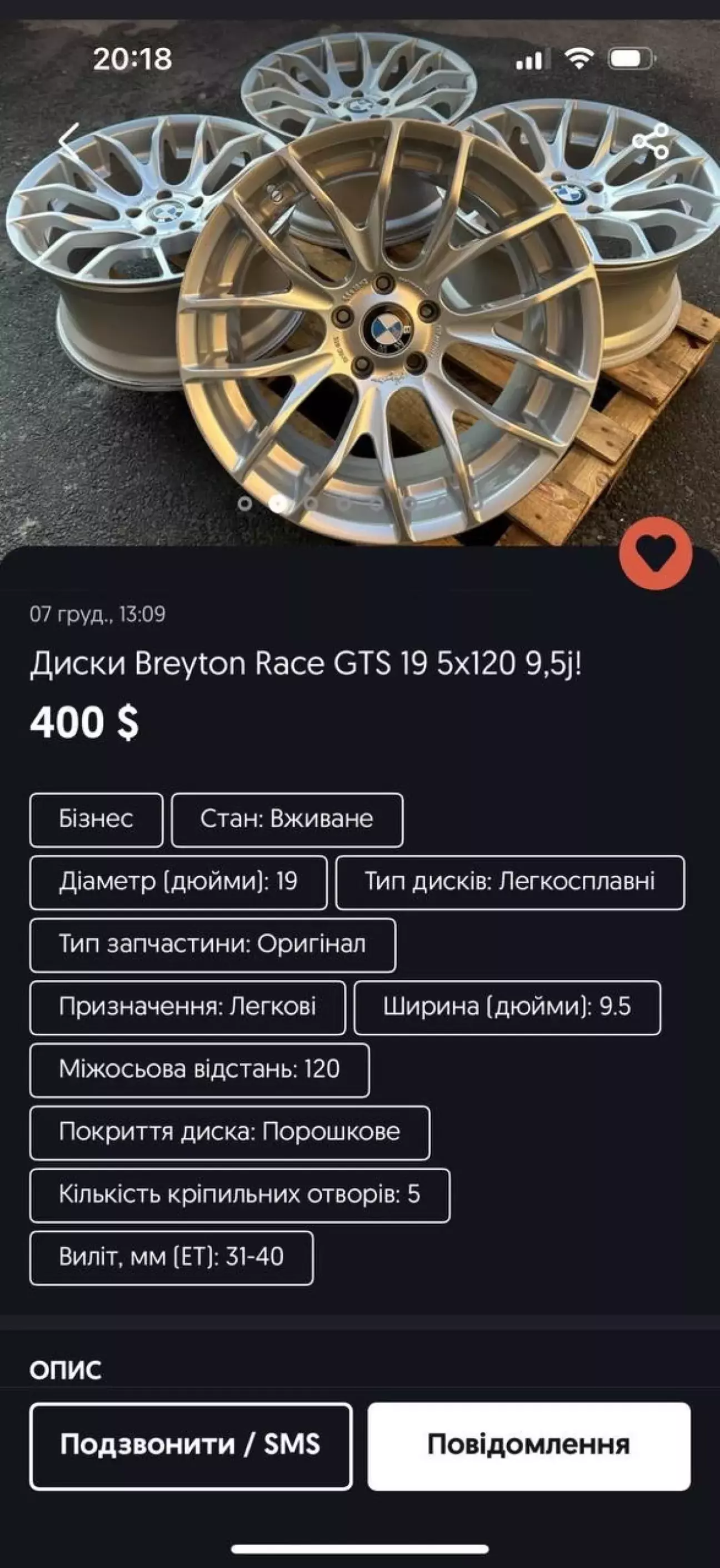Go back using the arrow icon
Image resolution: width=720 pixels, height=1568 pixels.
click(69, 141)
